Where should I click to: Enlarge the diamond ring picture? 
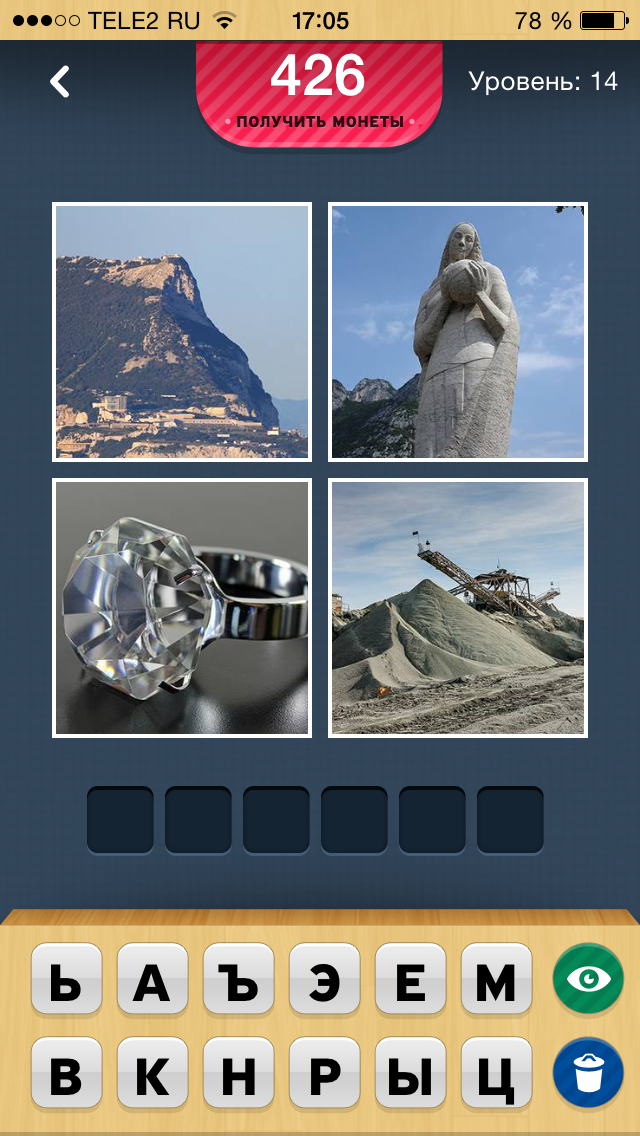pyautogui.click(x=182, y=607)
